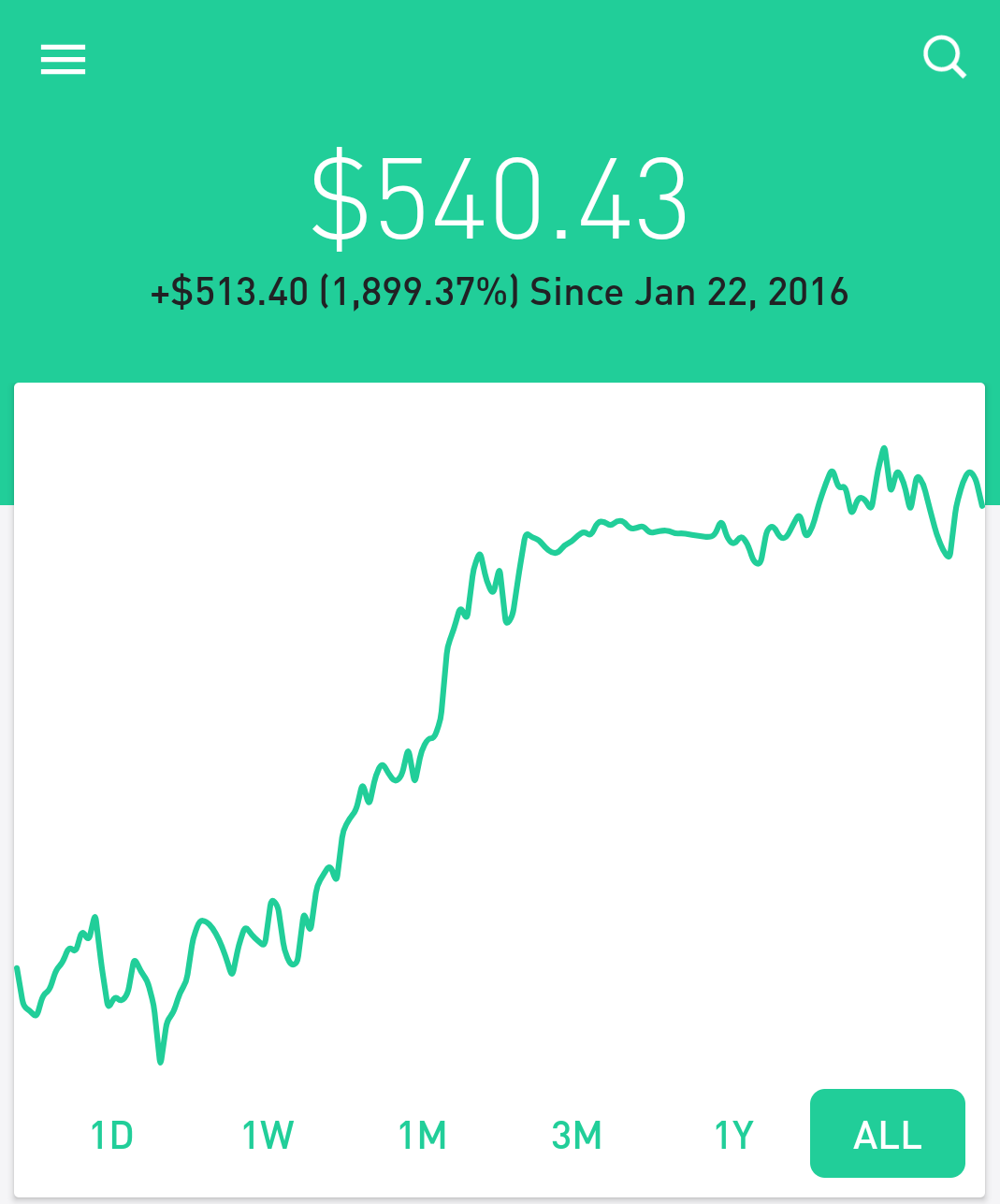Tap the magnifying glass to search stocks
1000x1204 pixels.
[944, 56]
